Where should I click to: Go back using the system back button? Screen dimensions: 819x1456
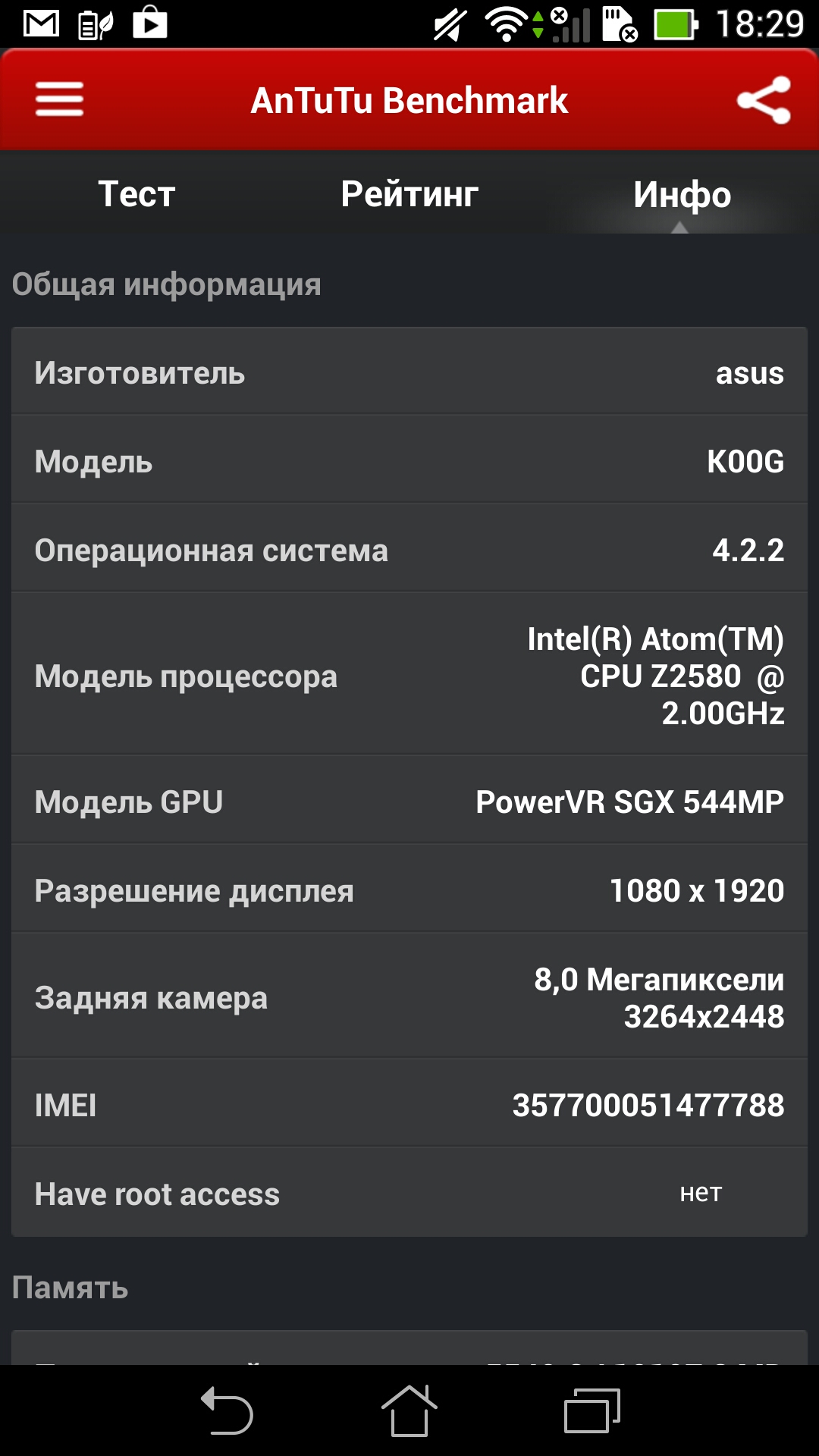[227, 1410]
